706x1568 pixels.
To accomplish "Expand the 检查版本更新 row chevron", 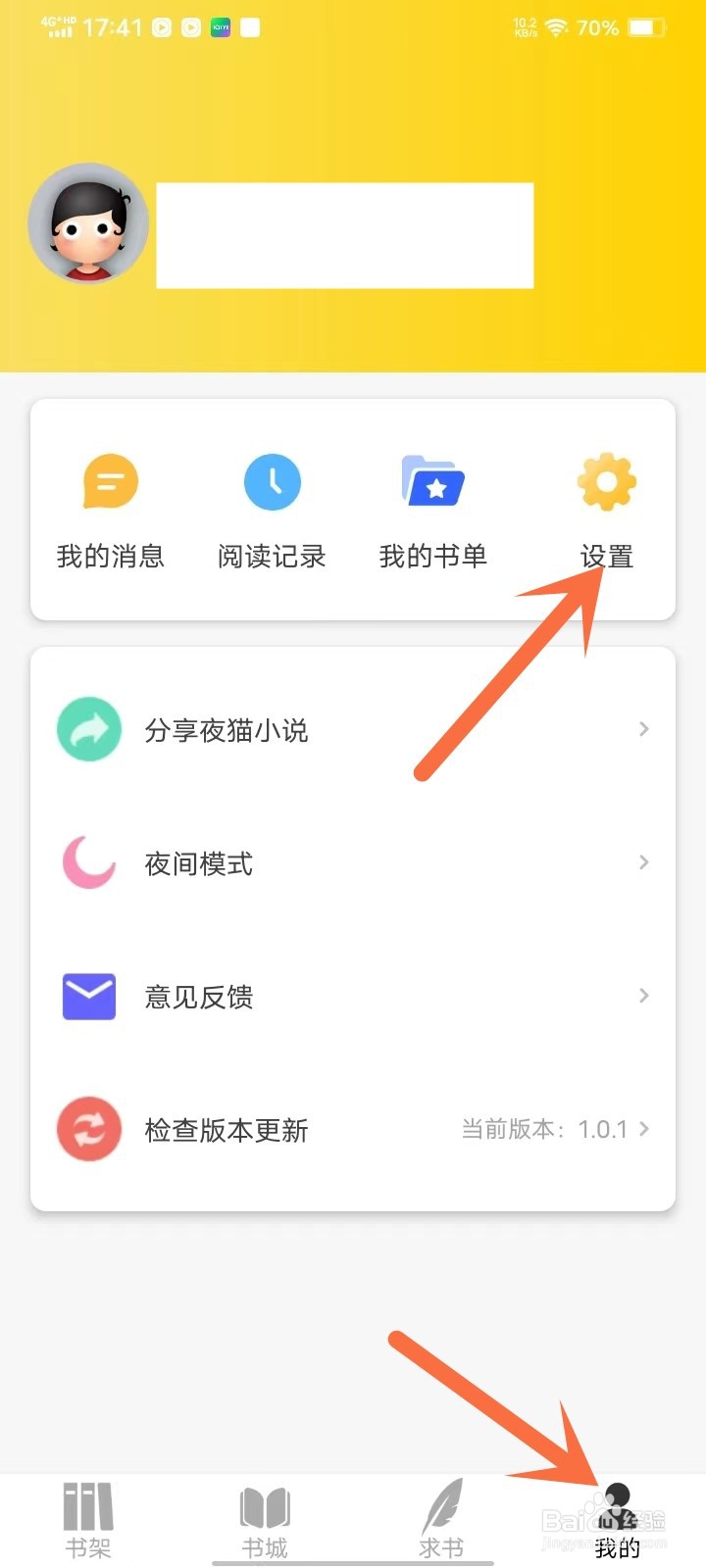I will coord(642,1129).
